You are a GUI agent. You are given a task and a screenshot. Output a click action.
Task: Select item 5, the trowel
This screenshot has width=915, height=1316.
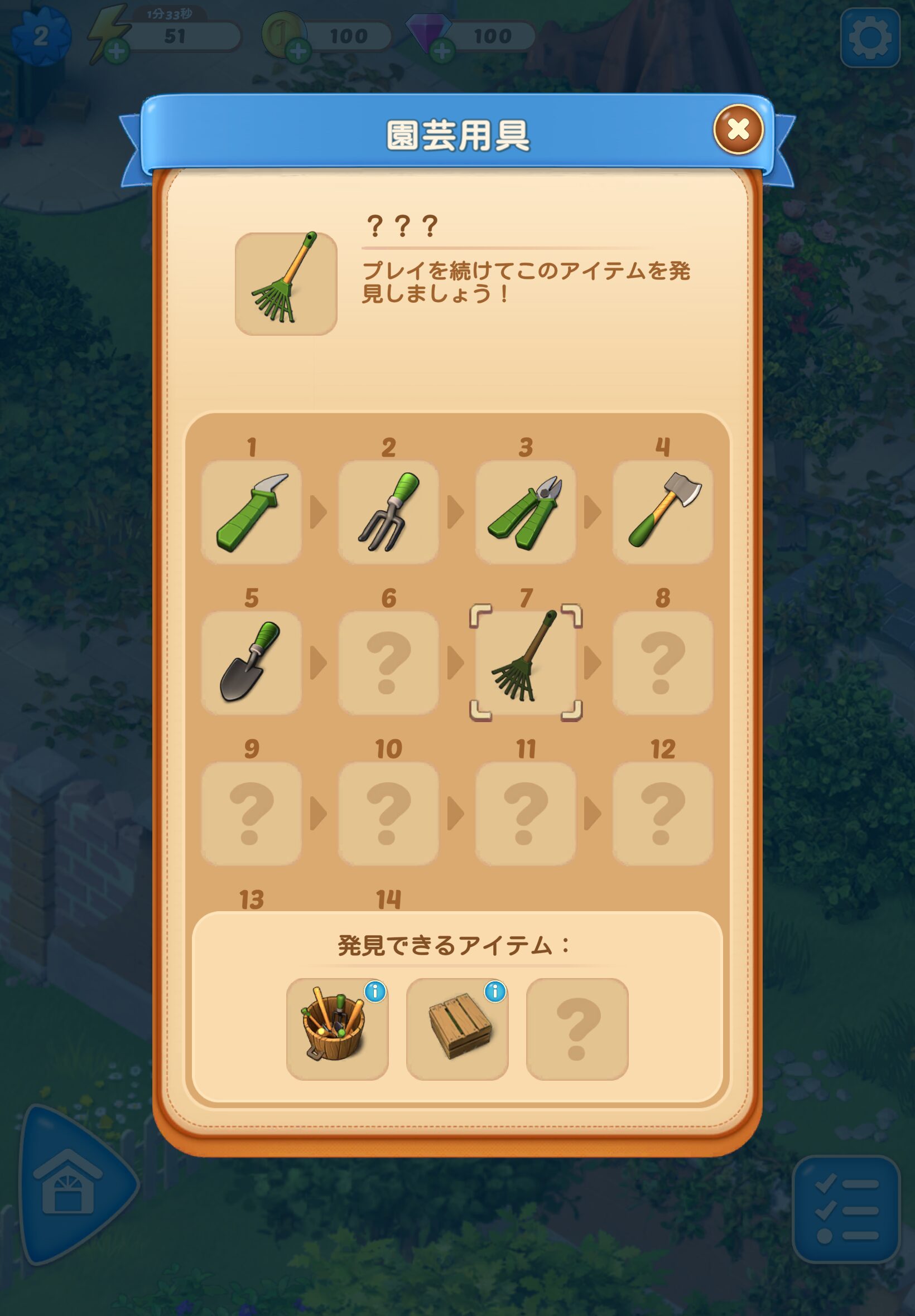click(x=252, y=662)
